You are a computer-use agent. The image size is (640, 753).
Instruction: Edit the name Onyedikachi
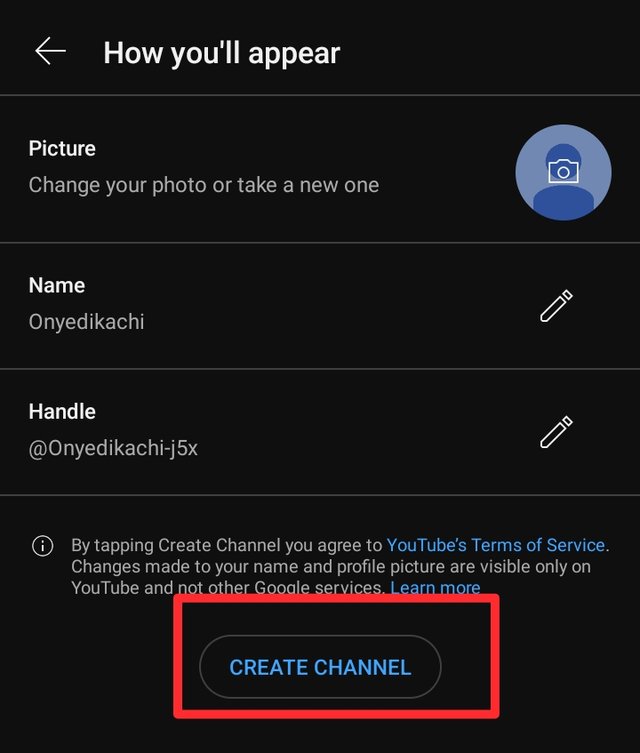[x=556, y=306]
